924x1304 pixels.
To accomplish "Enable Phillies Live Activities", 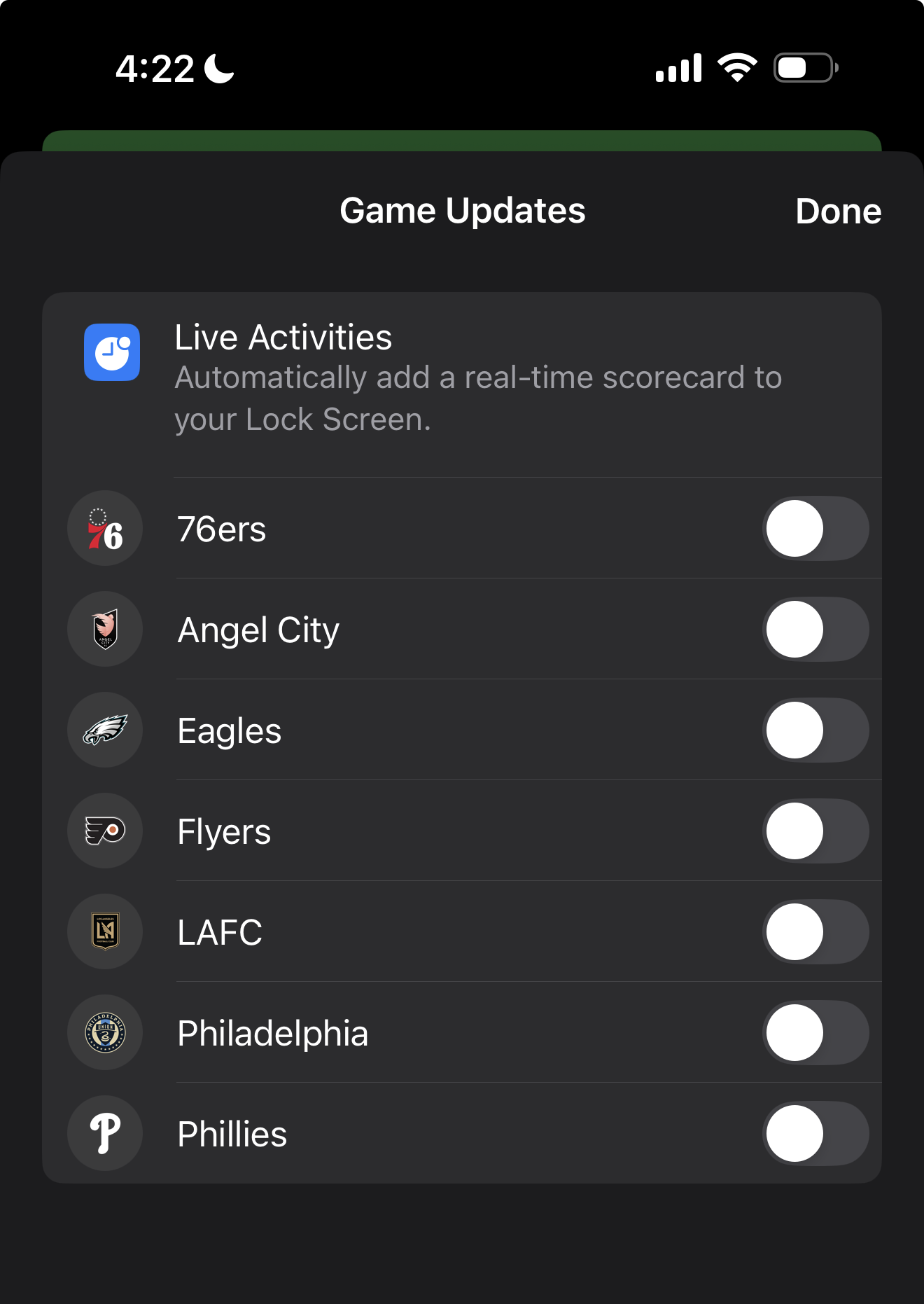I will [x=815, y=1134].
